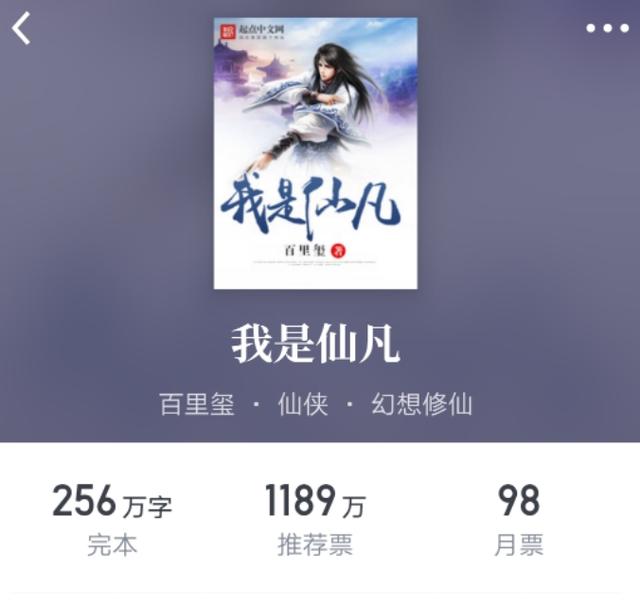Open the three-dot overflow menu
640x606 pixels.
[607, 28]
